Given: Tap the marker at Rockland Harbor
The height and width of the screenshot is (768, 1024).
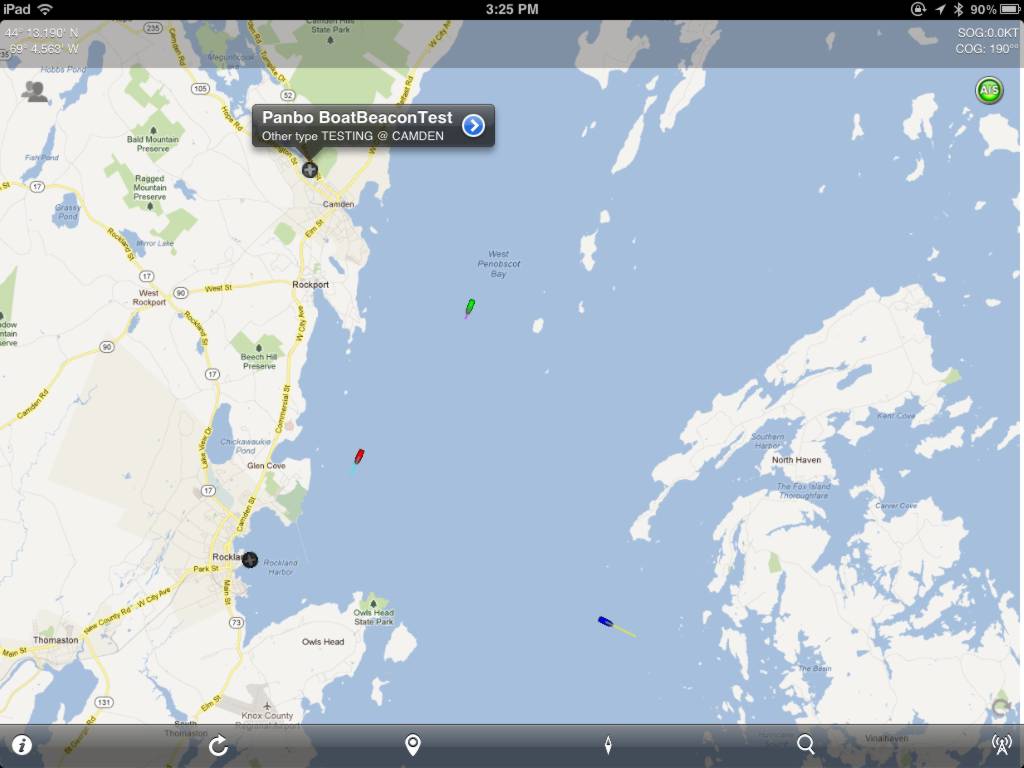Looking at the screenshot, I should 250,560.
